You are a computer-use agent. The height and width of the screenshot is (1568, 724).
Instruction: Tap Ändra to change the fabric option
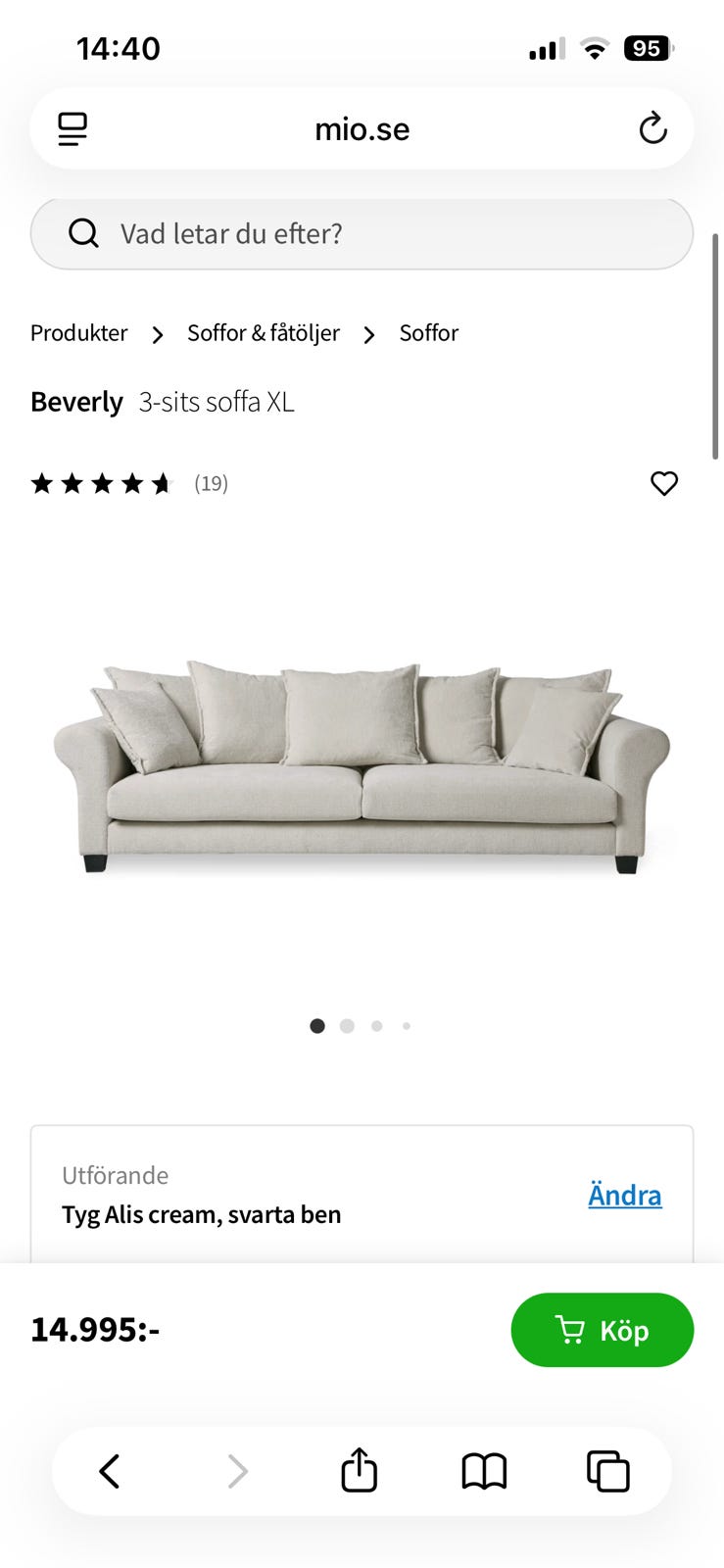(x=624, y=1196)
